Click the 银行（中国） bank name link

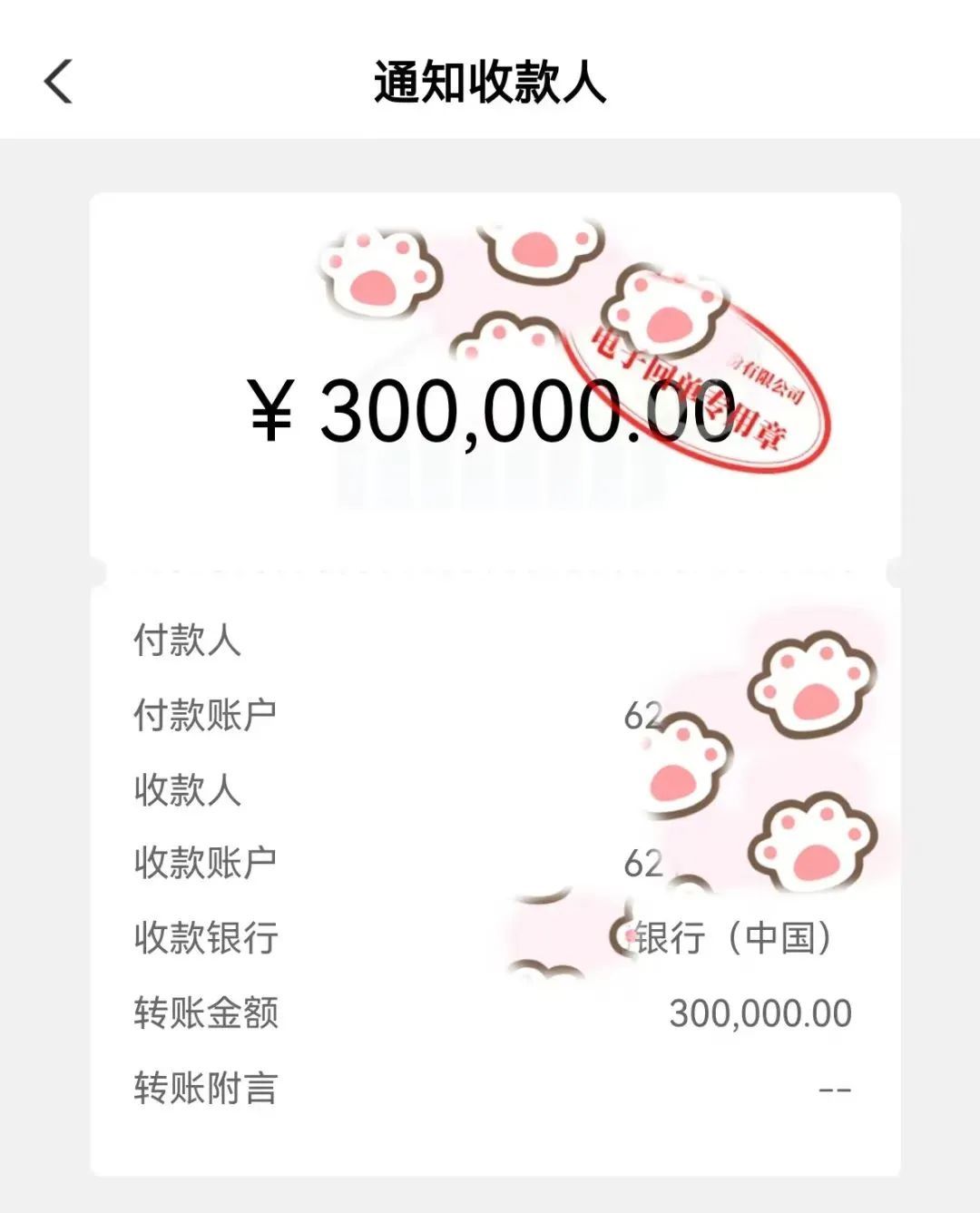pos(737,939)
